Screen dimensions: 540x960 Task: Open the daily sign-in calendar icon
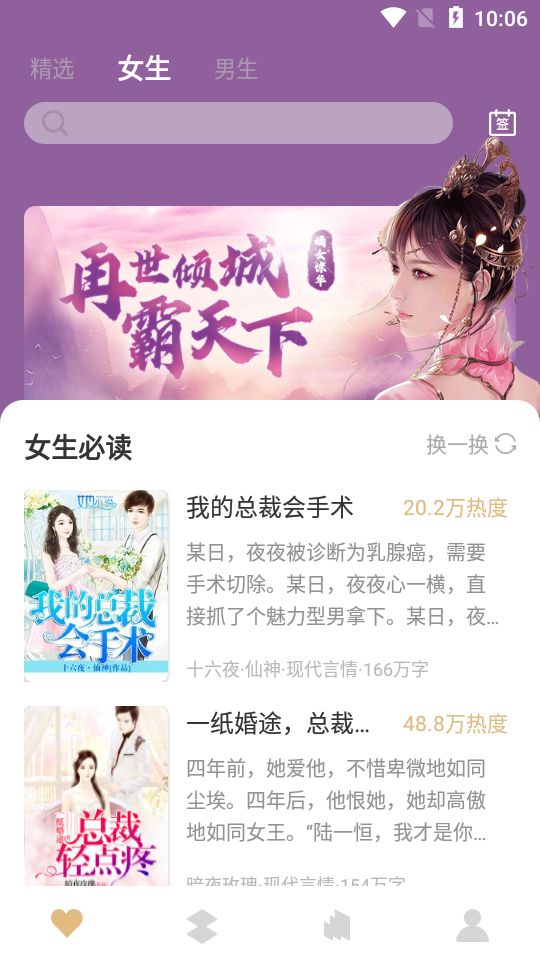502,122
